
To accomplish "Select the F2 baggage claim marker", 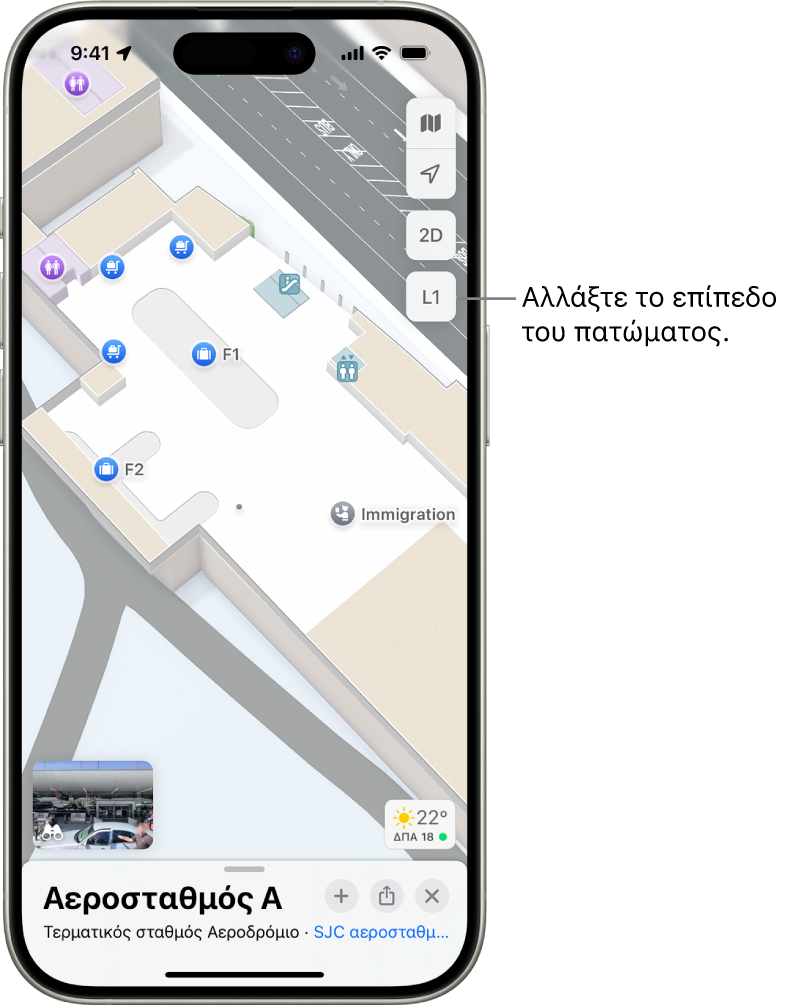I will [x=106, y=469].
